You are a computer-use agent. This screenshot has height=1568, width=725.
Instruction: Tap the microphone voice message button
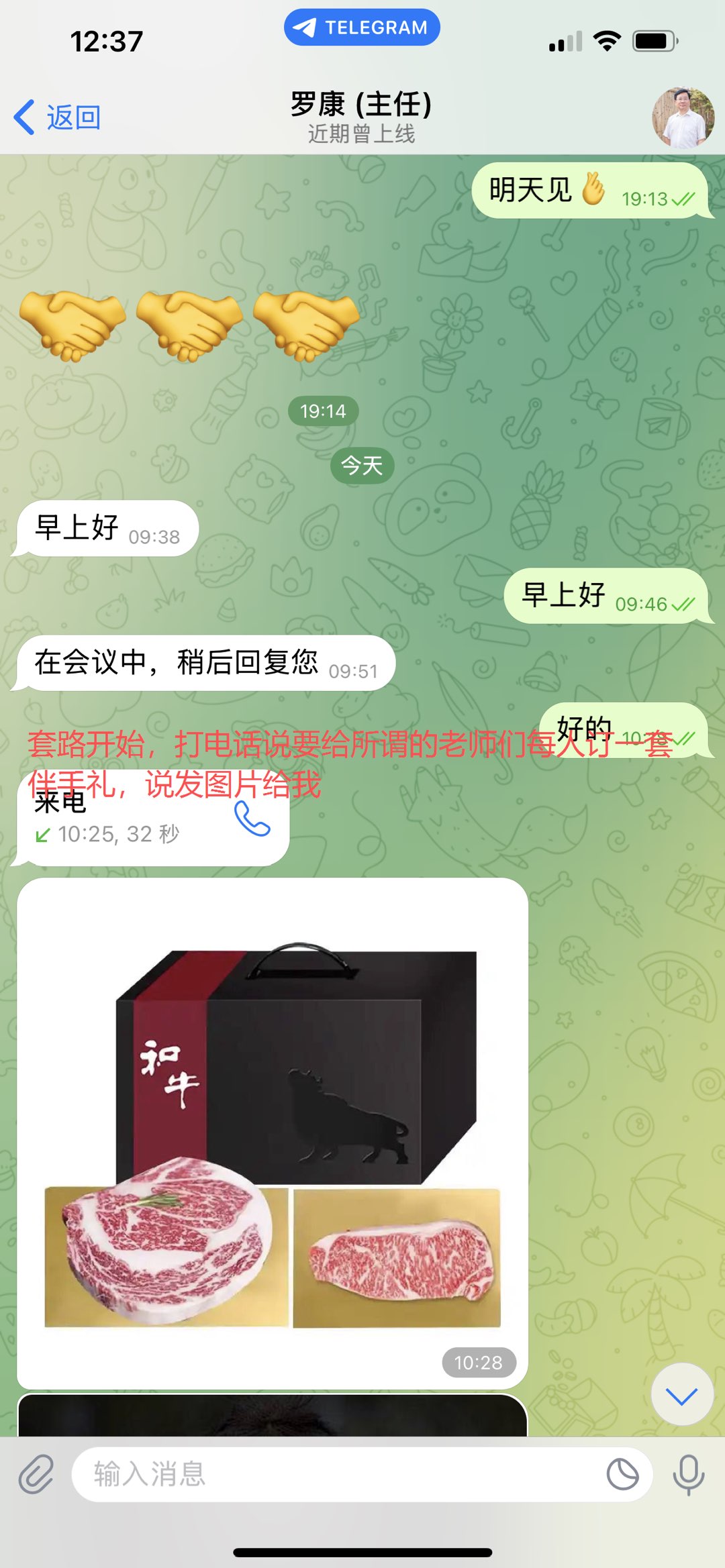[x=689, y=1474]
